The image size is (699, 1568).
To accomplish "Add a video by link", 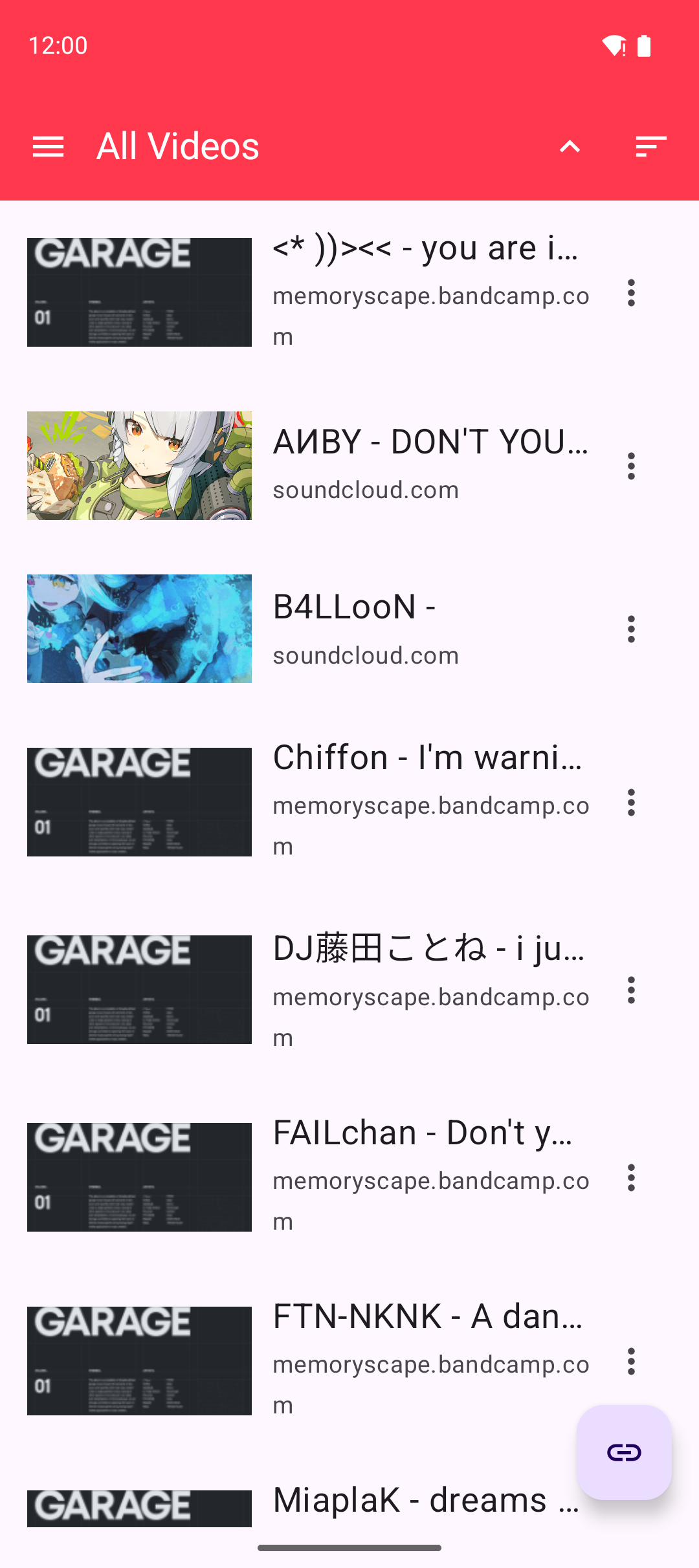I will [x=624, y=1453].
